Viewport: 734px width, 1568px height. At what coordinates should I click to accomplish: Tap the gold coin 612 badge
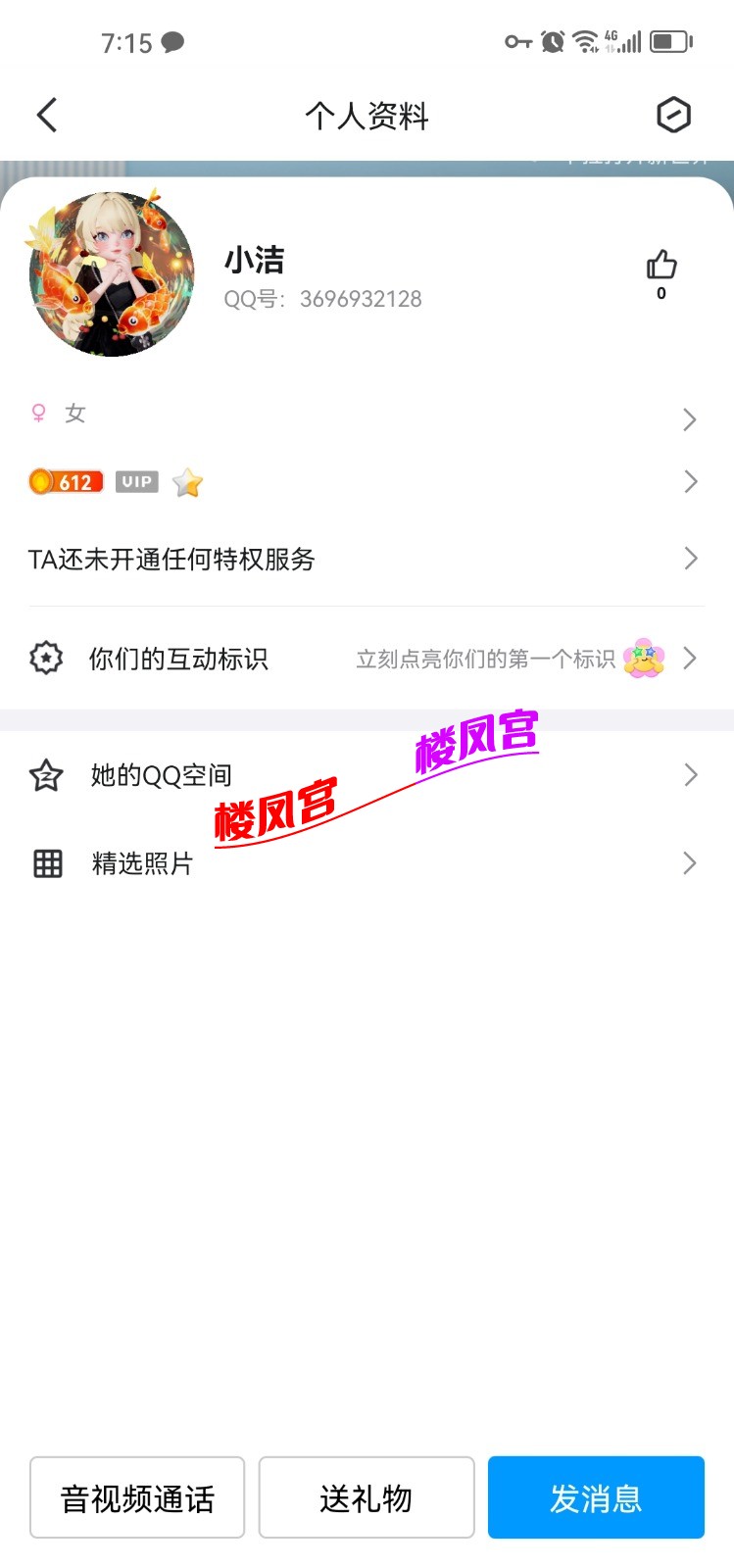pos(65,481)
